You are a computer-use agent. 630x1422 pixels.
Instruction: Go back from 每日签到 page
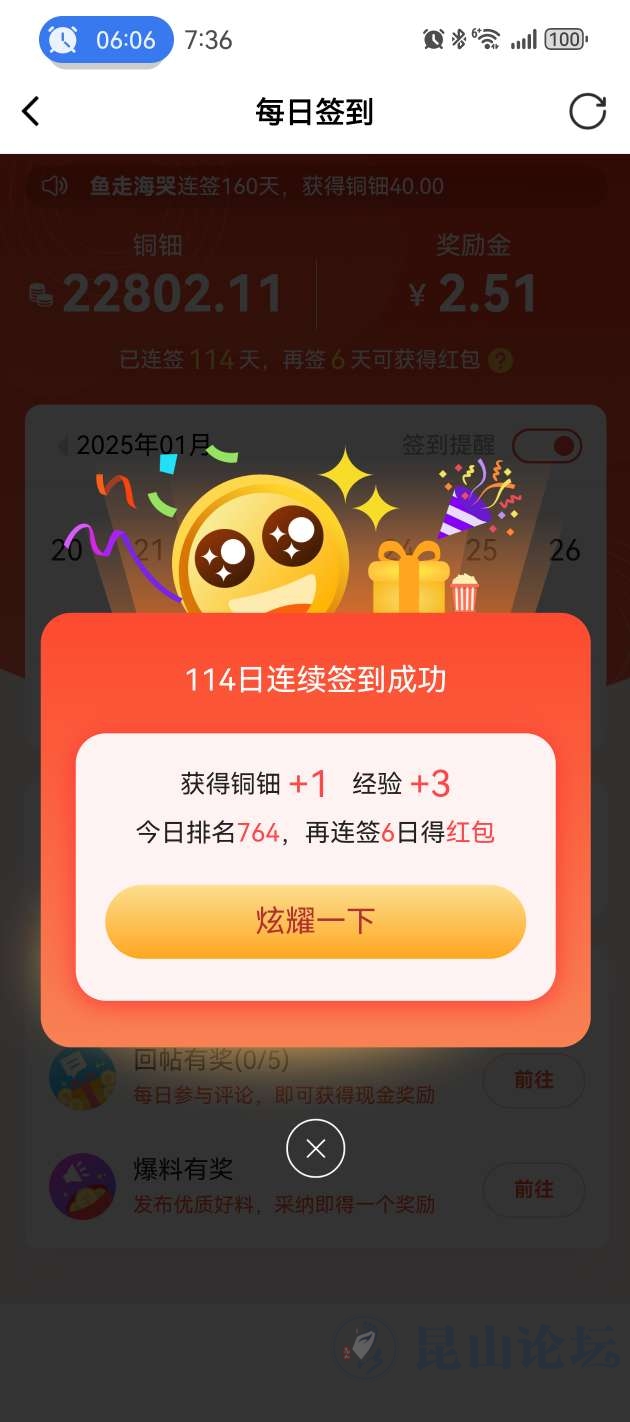tap(31, 111)
